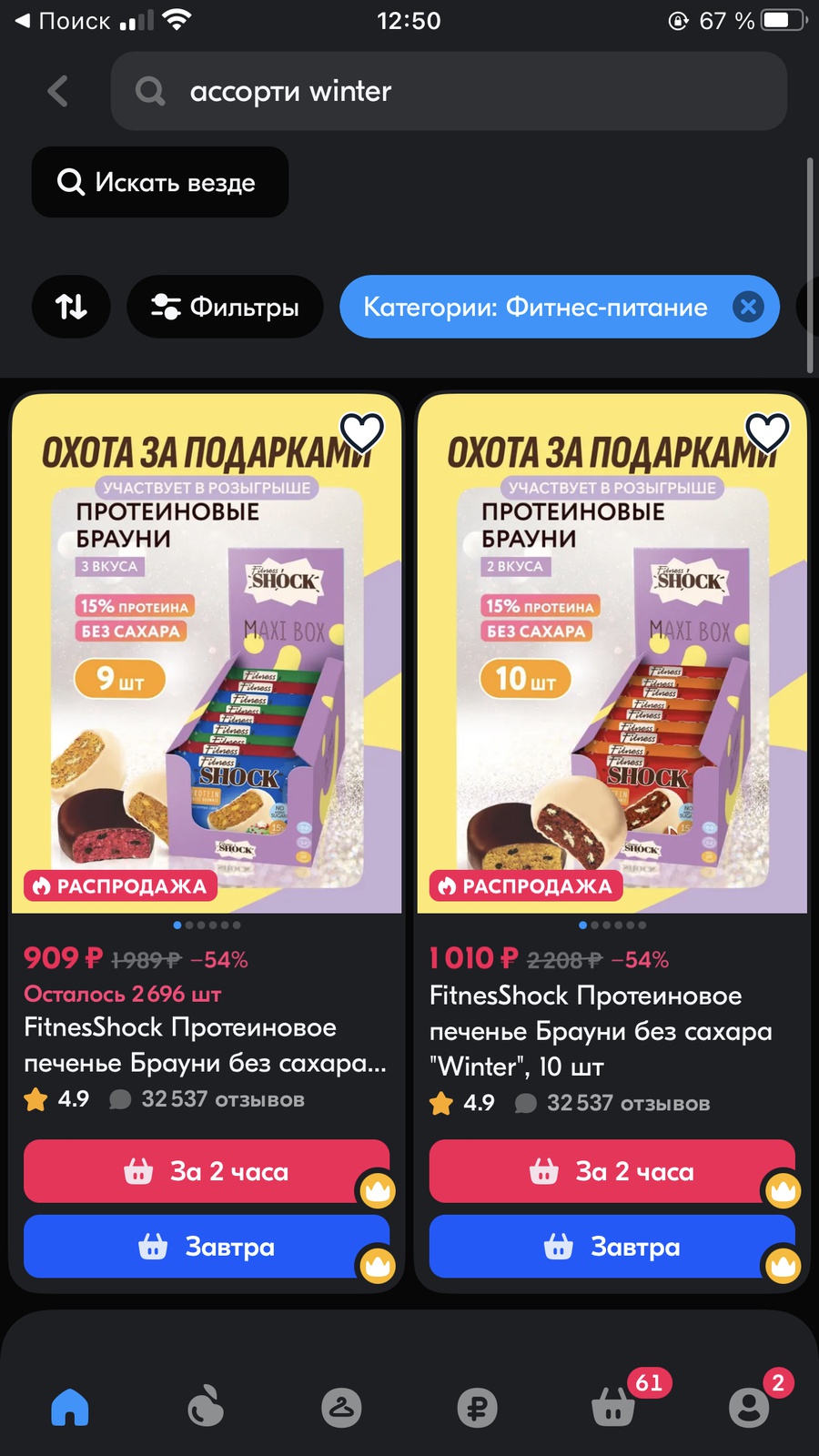Open the "Фильтры" panel
The image size is (819, 1456).
click(225, 307)
